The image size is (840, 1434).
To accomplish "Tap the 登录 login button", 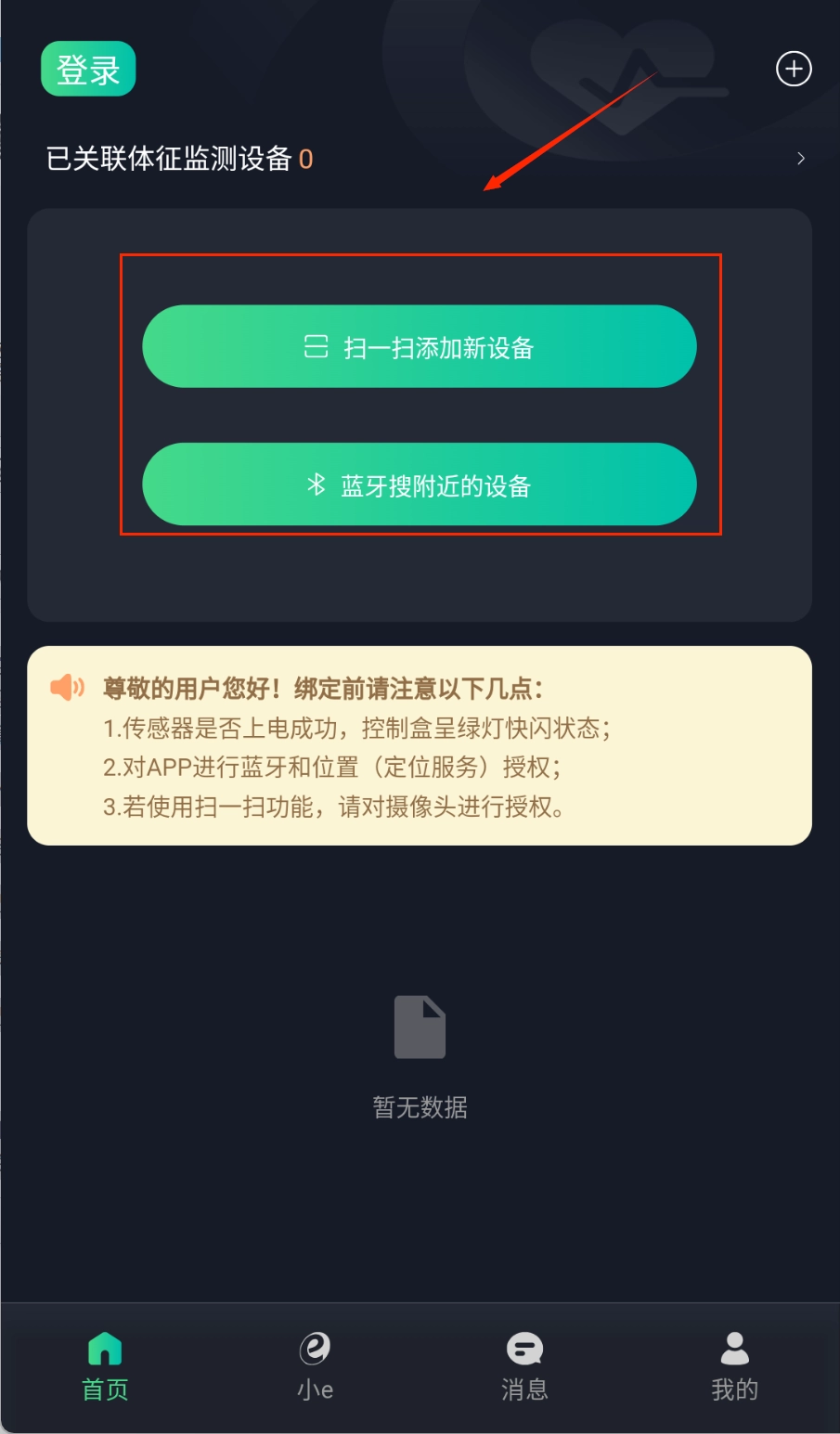I will (x=88, y=70).
